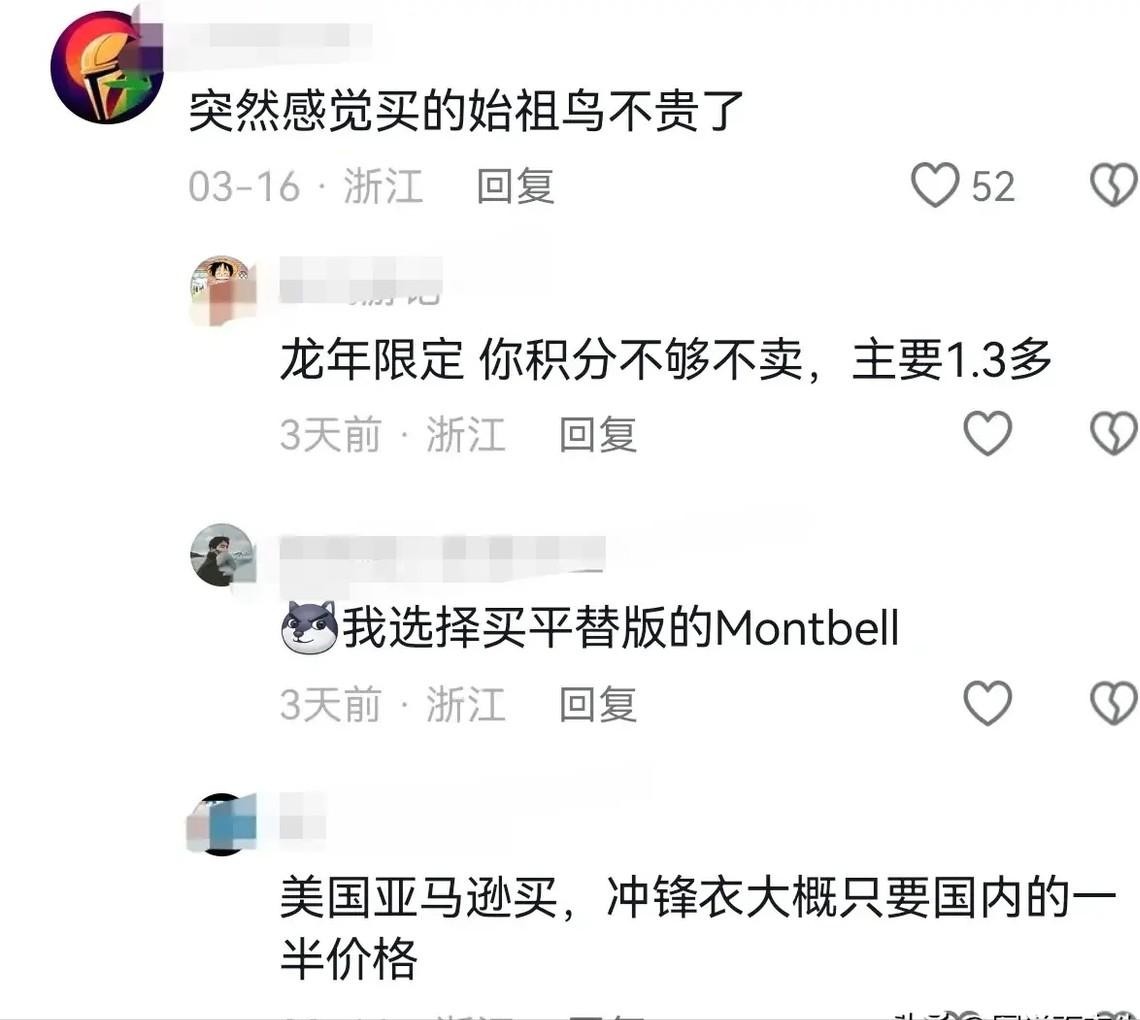
Task: Open the helmet-avatar commenter's profile
Action: tap(106, 68)
